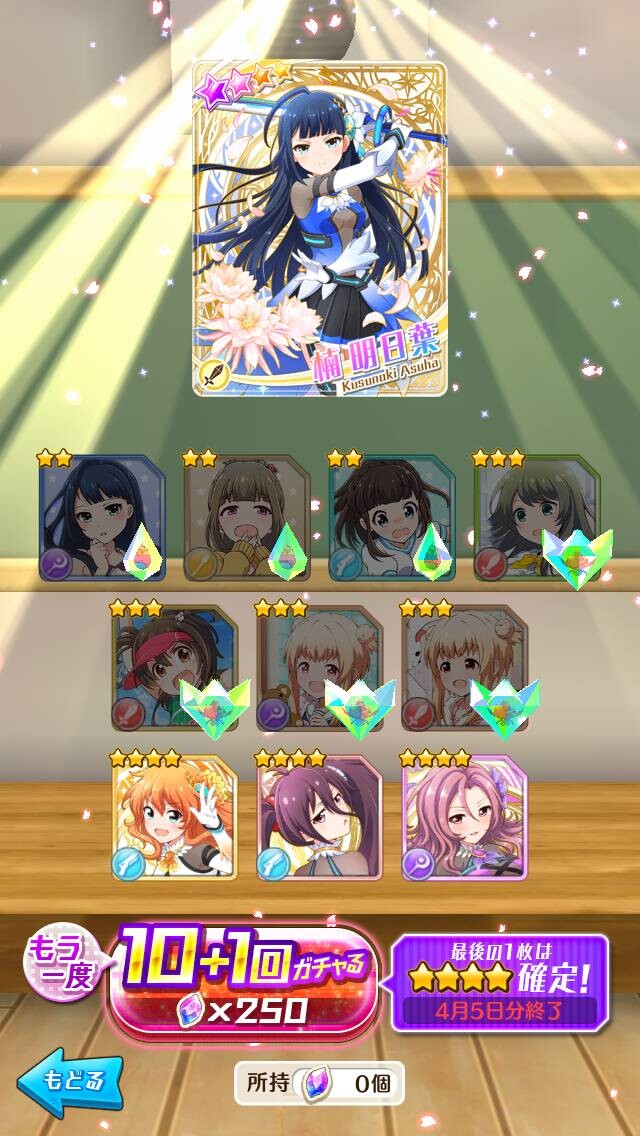Image resolution: width=640 pixels, height=1136 pixels.
Task: Open the featured Kusunoki Asuha card
Action: [320, 229]
